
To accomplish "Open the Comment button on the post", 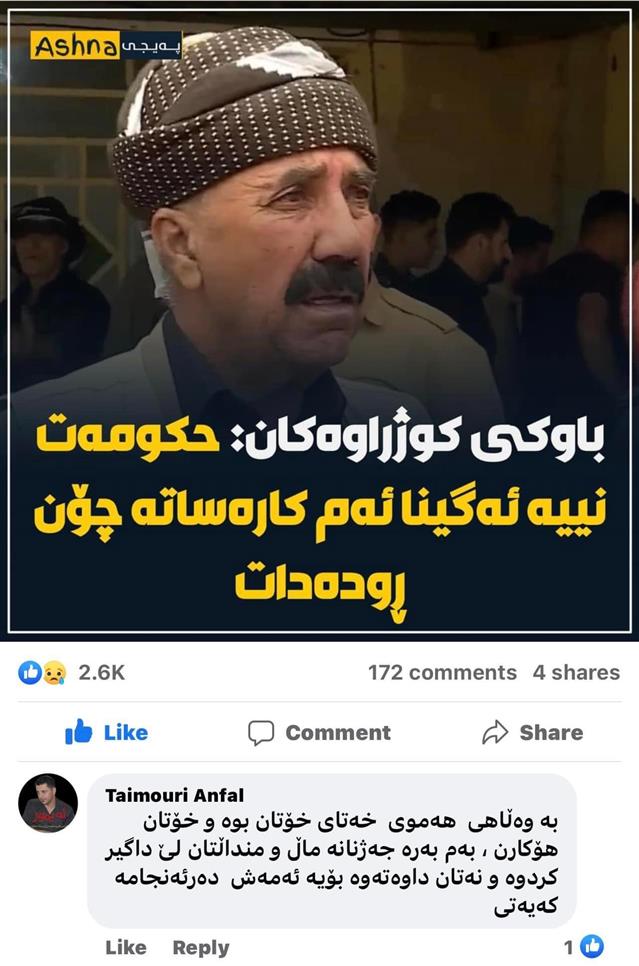I will (x=320, y=733).
